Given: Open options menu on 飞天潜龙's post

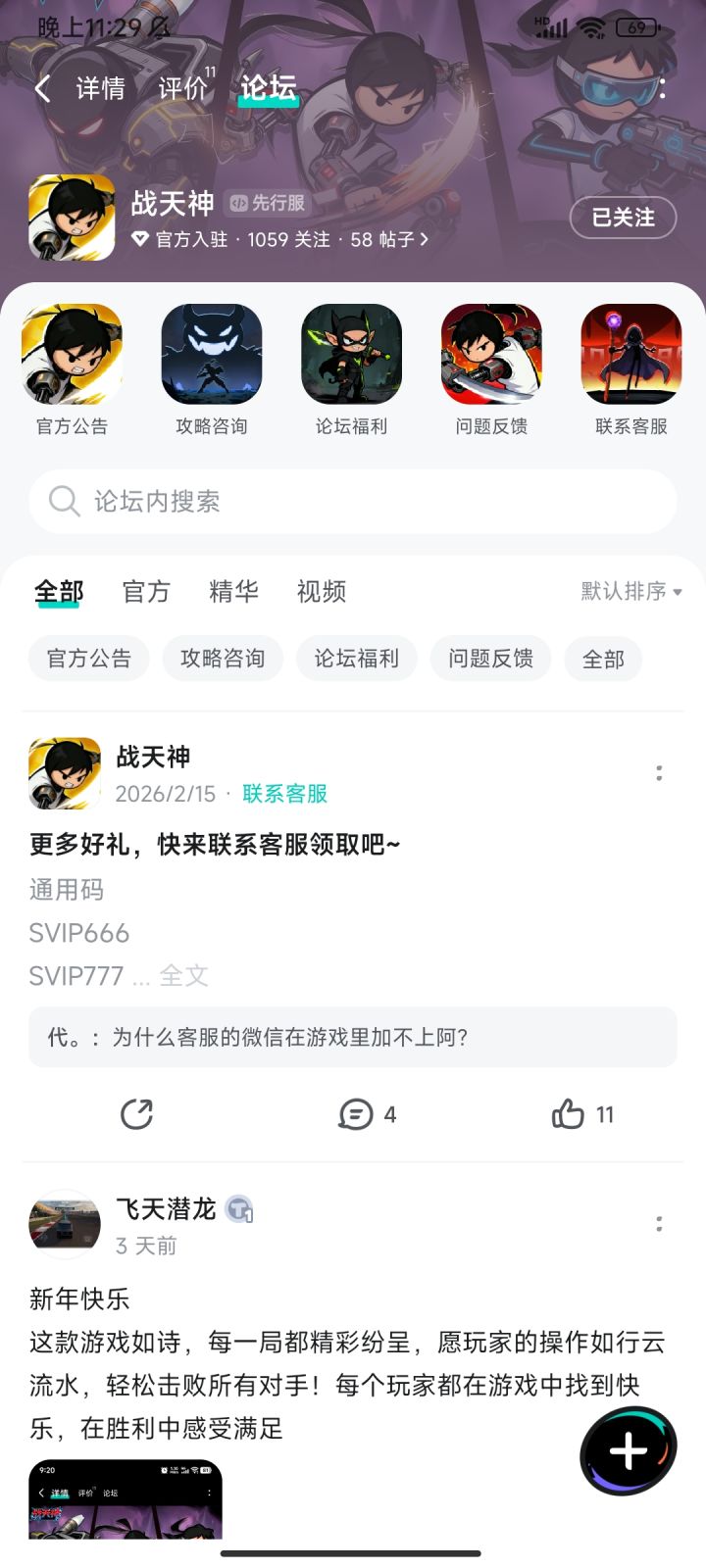Looking at the screenshot, I should [659, 1224].
